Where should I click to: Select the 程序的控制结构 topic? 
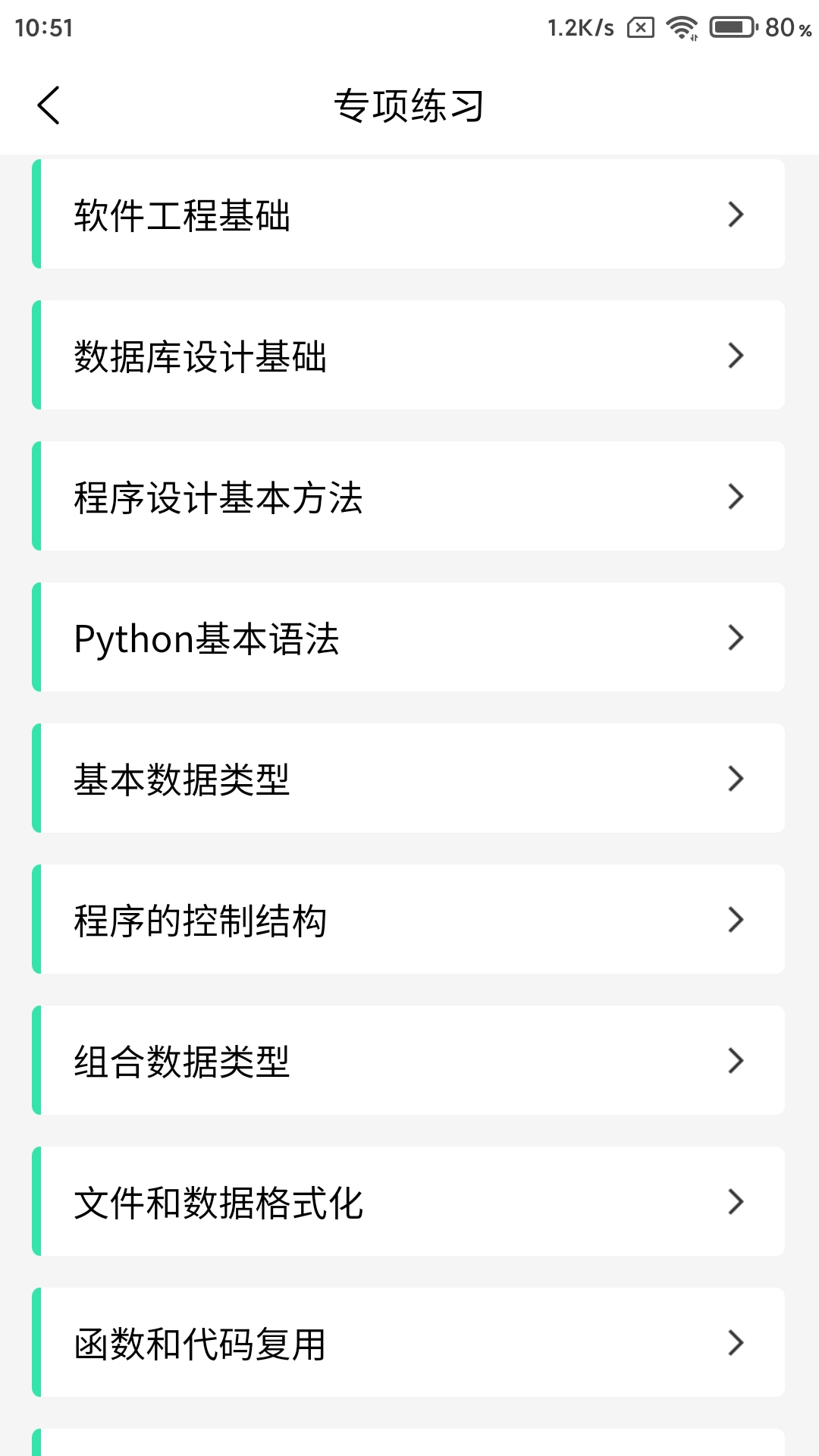(409, 920)
